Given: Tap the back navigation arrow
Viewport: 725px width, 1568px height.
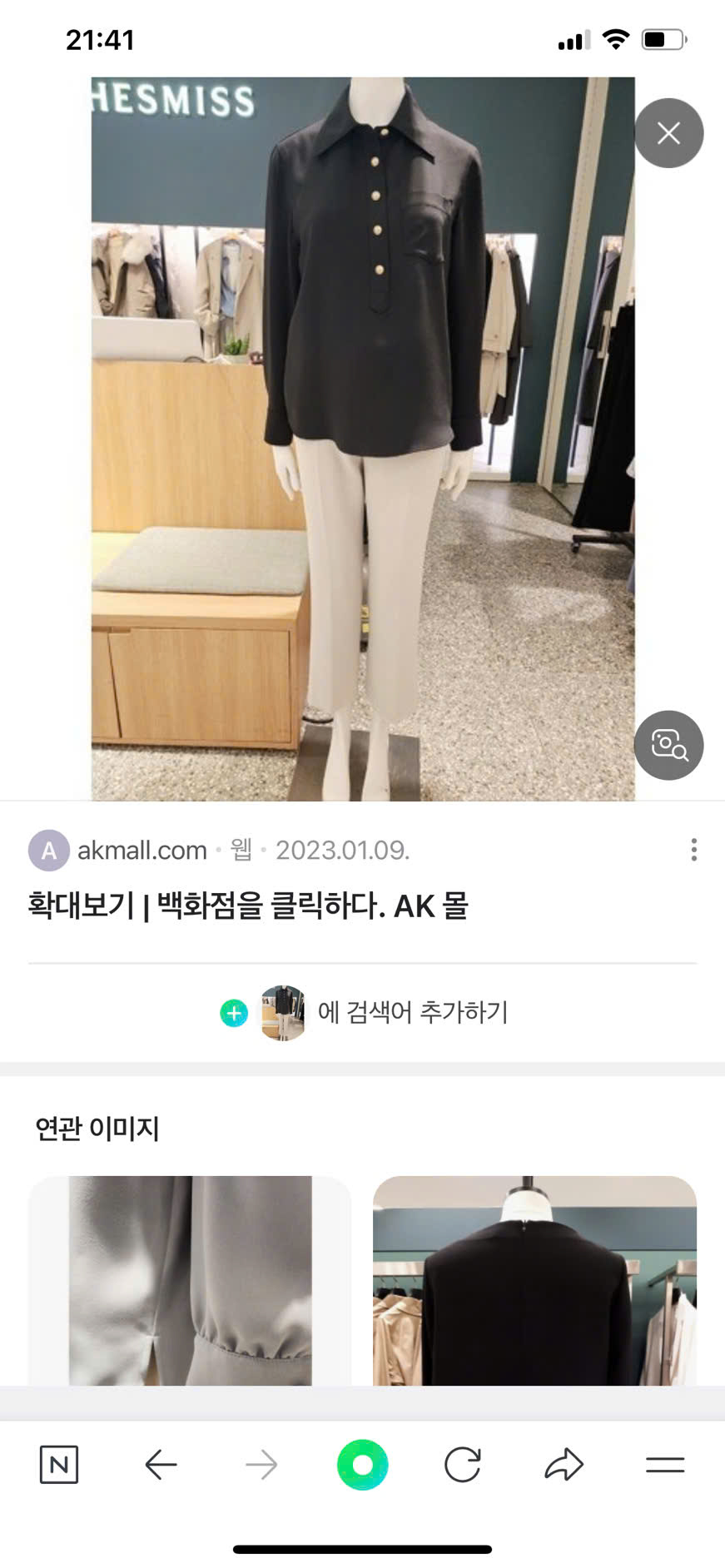Looking at the screenshot, I should pyautogui.click(x=161, y=1465).
